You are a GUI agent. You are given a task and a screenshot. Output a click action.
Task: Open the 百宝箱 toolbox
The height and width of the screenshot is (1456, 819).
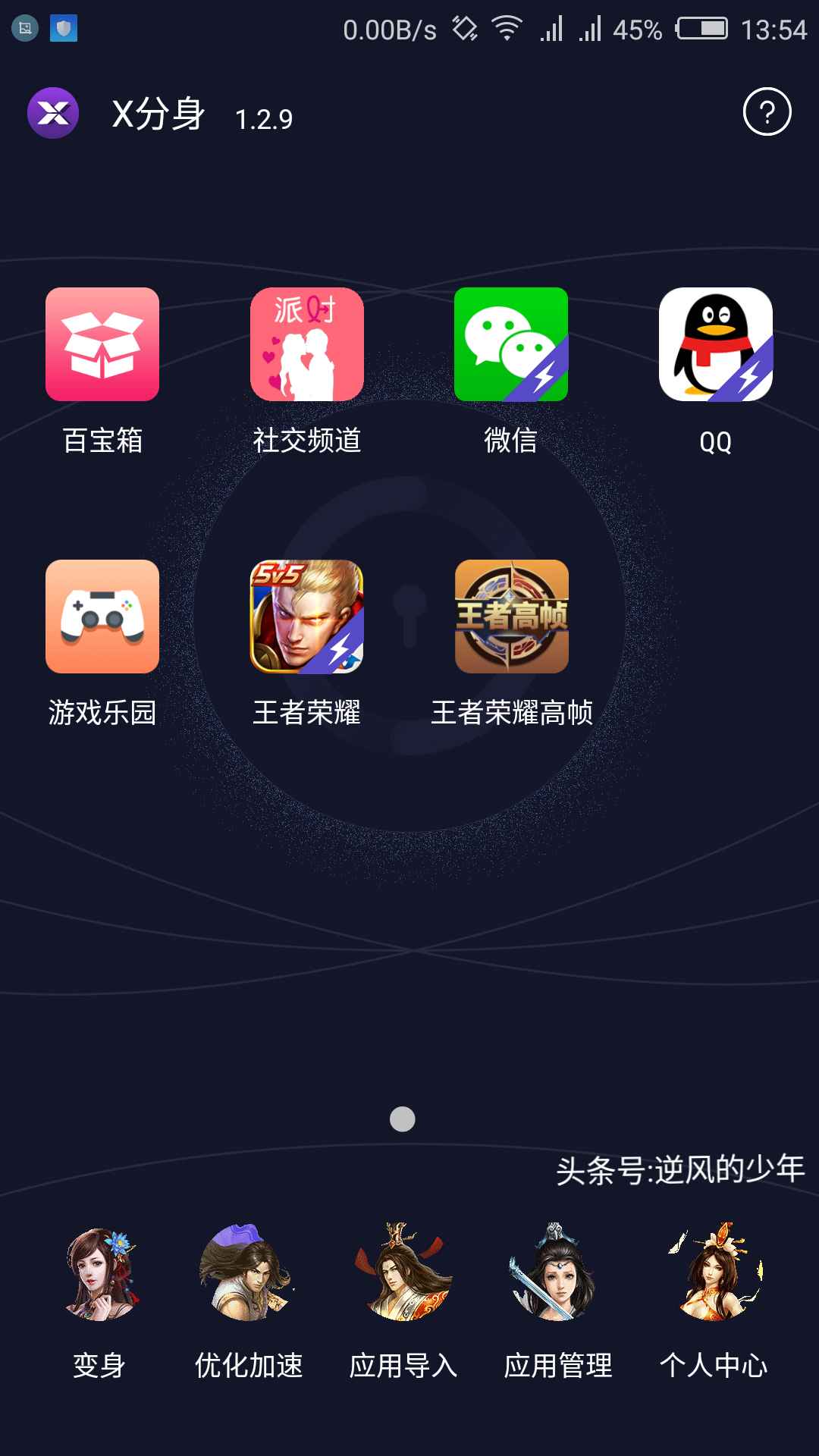coord(102,344)
